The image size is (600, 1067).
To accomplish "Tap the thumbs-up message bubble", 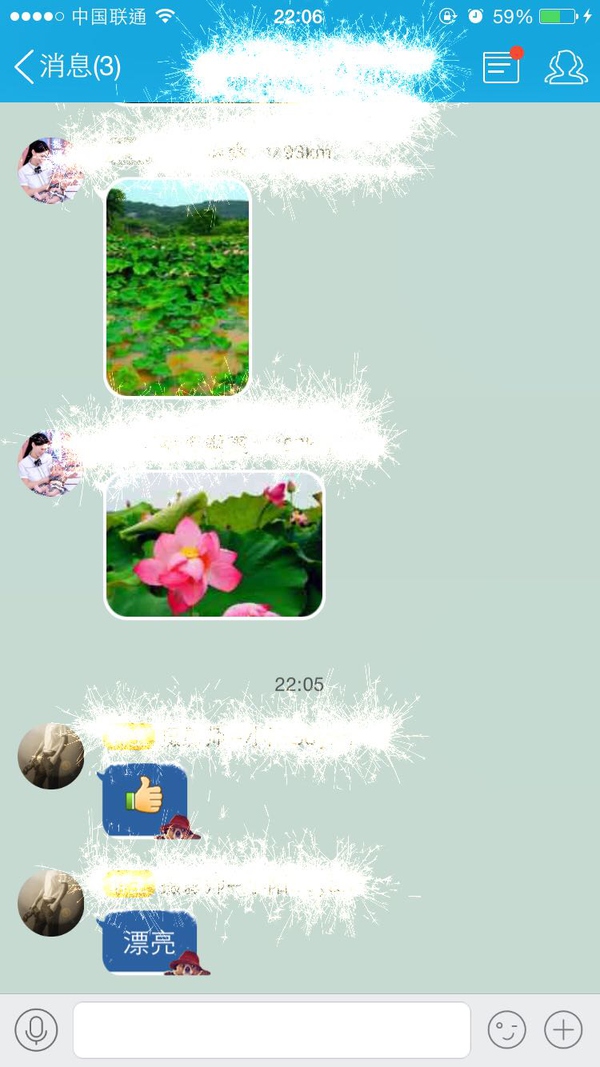I will point(146,800).
